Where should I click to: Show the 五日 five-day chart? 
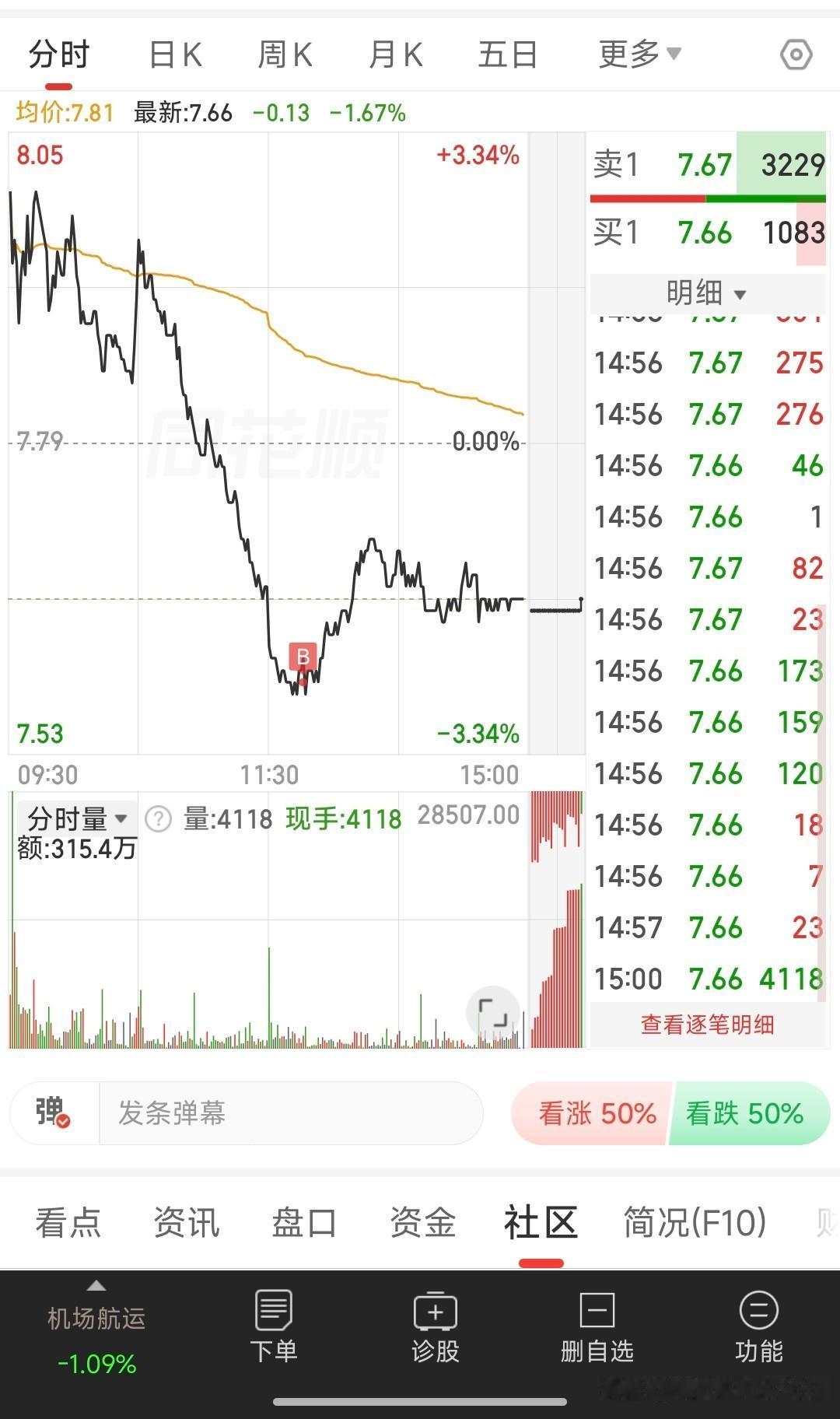click(x=508, y=55)
